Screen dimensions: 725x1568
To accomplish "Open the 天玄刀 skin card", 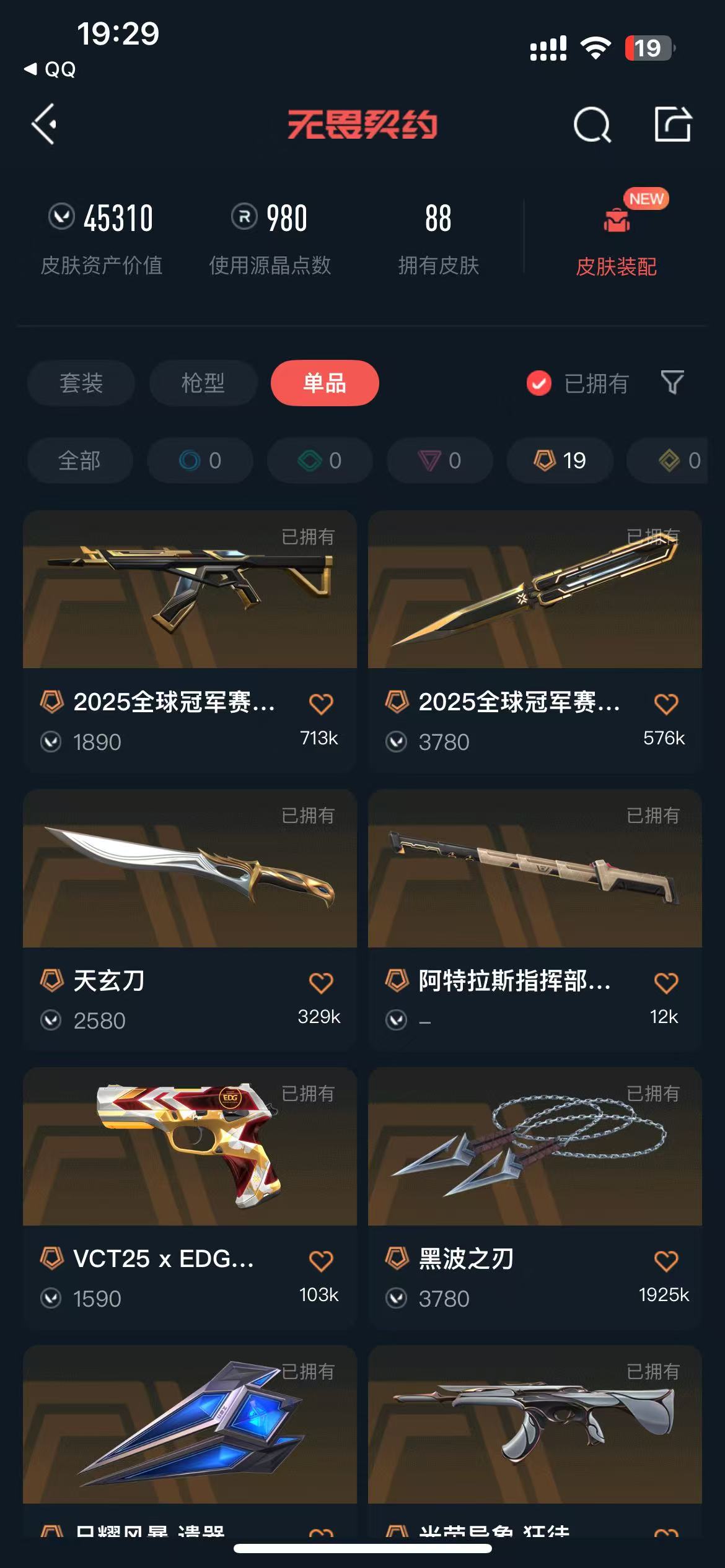I will (190, 868).
